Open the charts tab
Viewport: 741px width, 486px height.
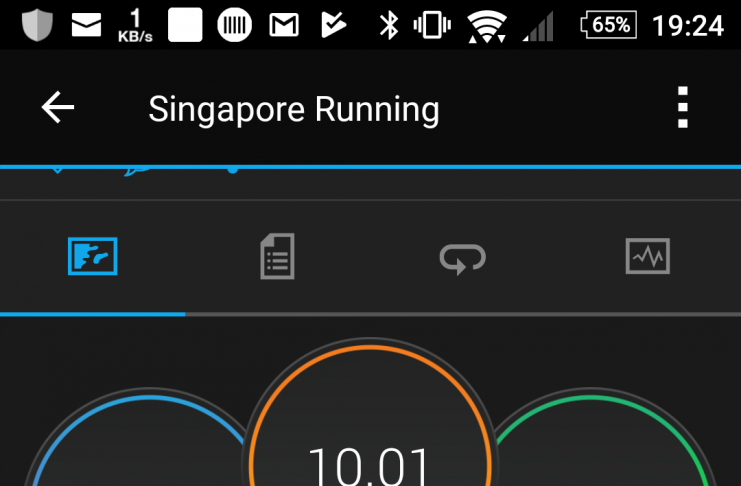(x=647, y=258)
